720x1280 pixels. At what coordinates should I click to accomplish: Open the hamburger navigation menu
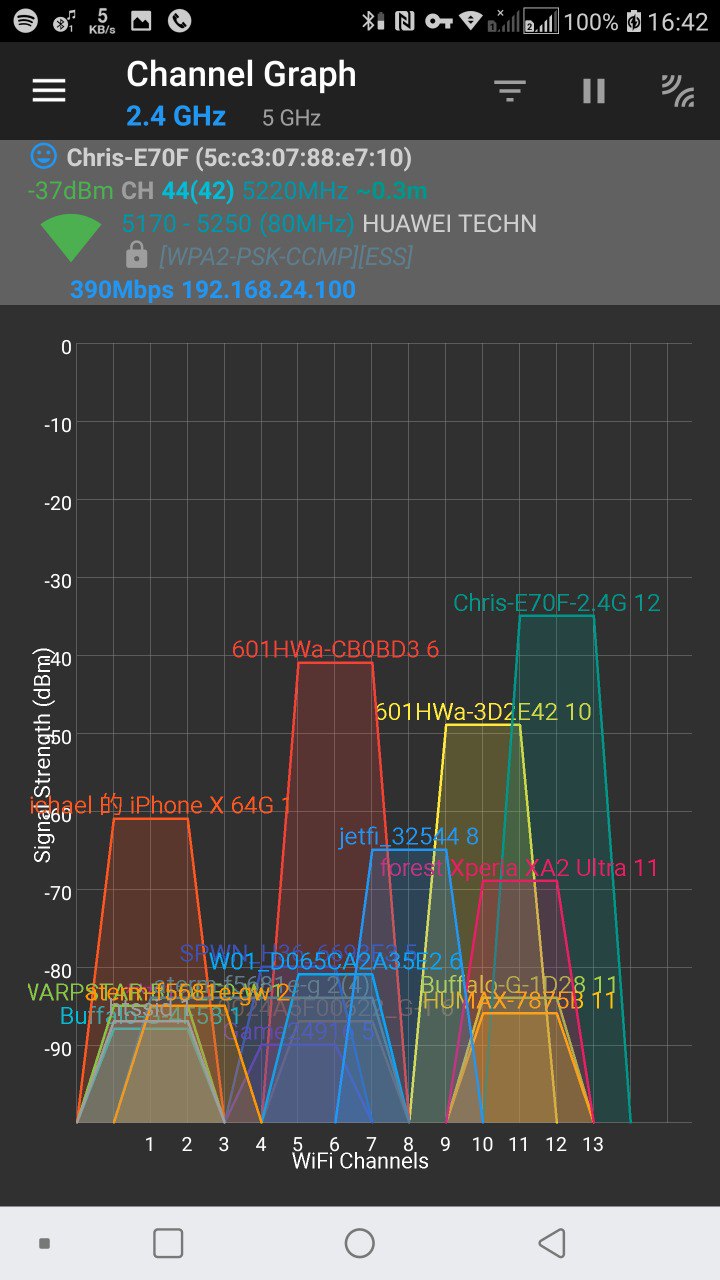49,91
